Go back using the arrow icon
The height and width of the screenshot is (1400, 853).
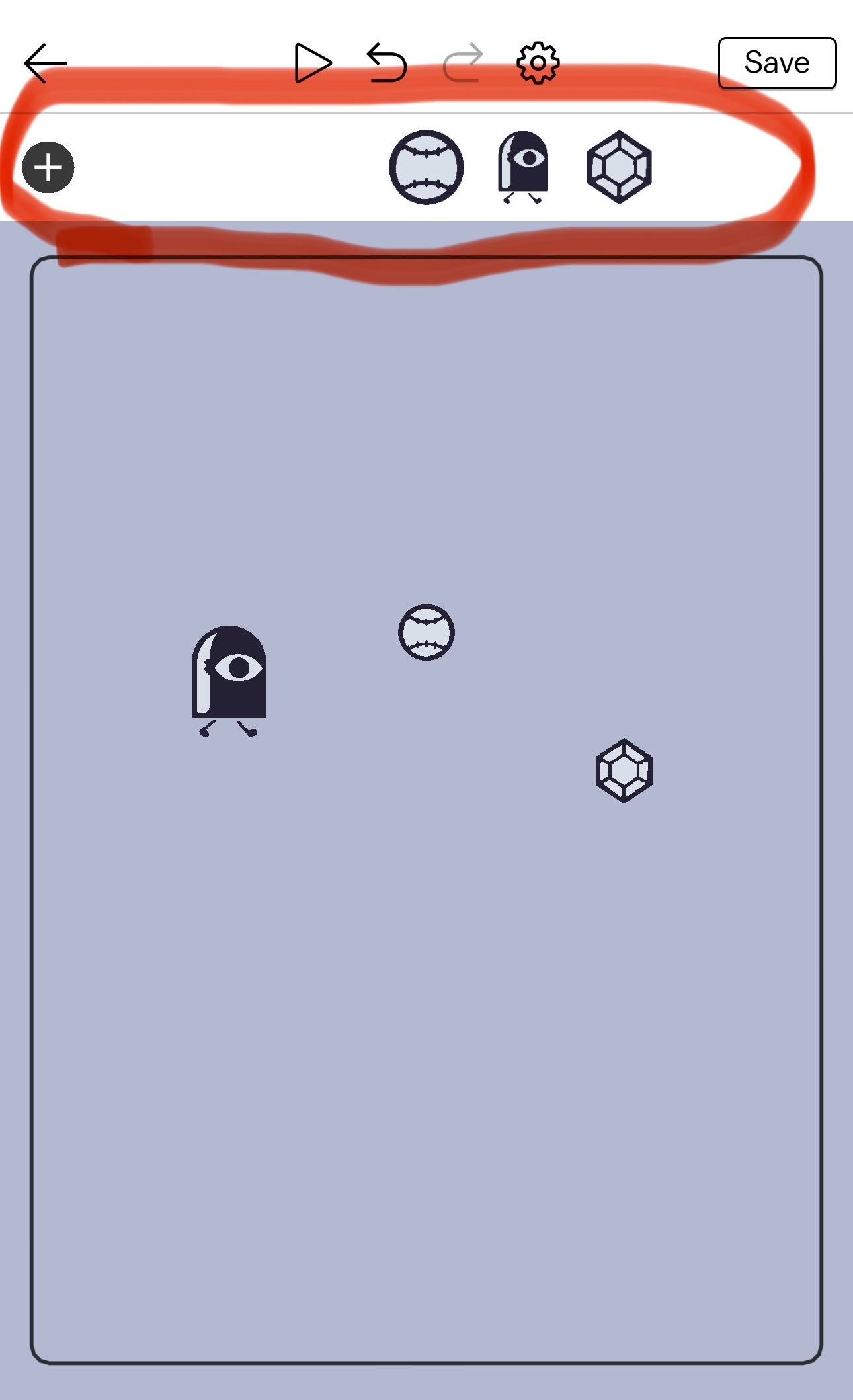coord(45,63)
